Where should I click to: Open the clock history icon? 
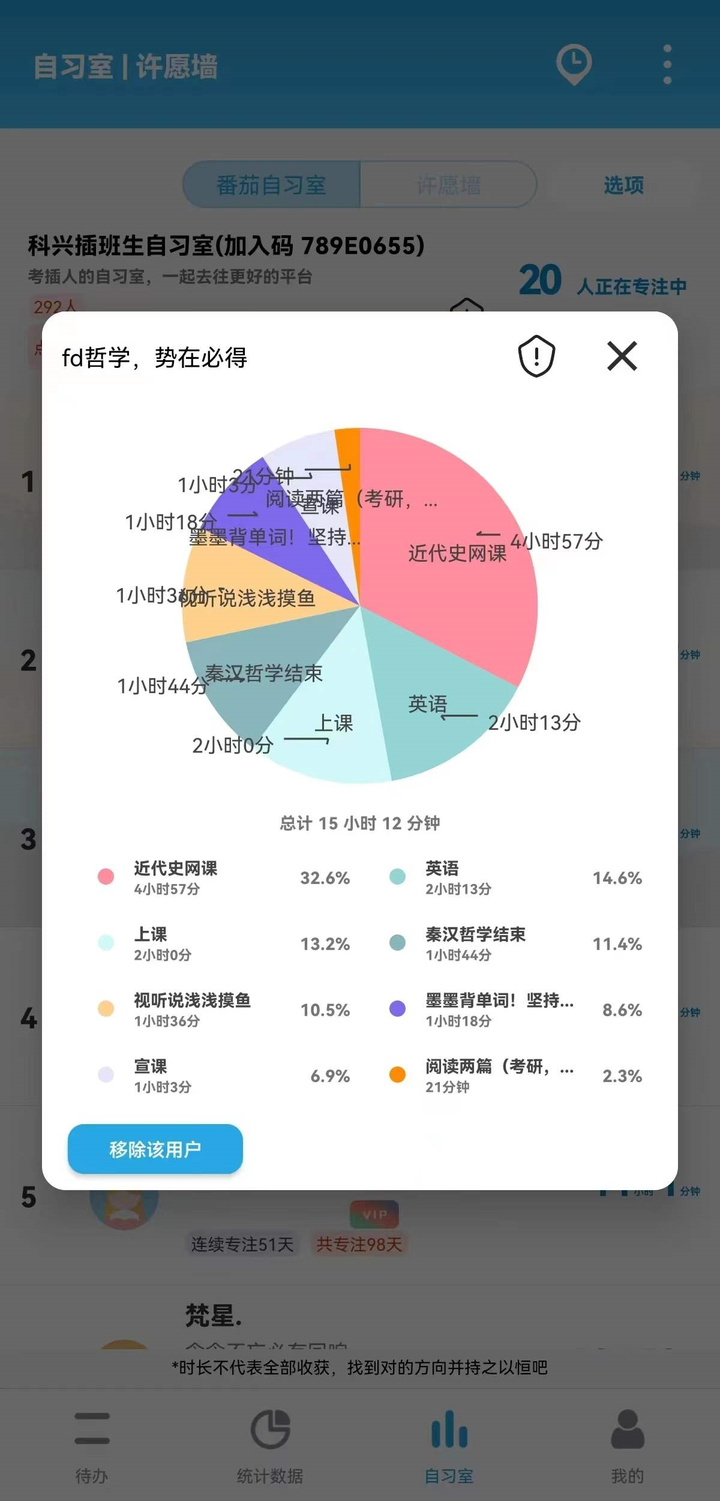(x=574, y=65)
